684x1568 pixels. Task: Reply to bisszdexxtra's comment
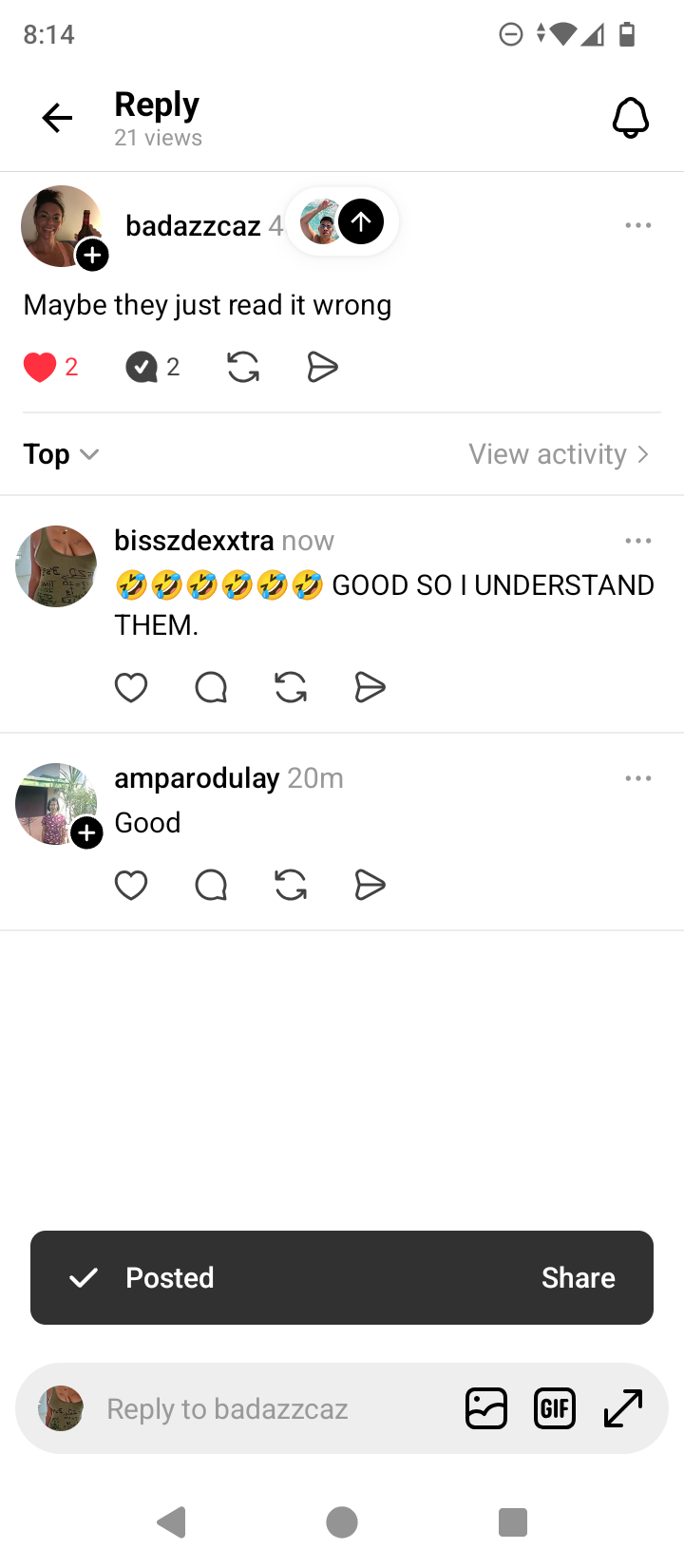pos(211,687)
